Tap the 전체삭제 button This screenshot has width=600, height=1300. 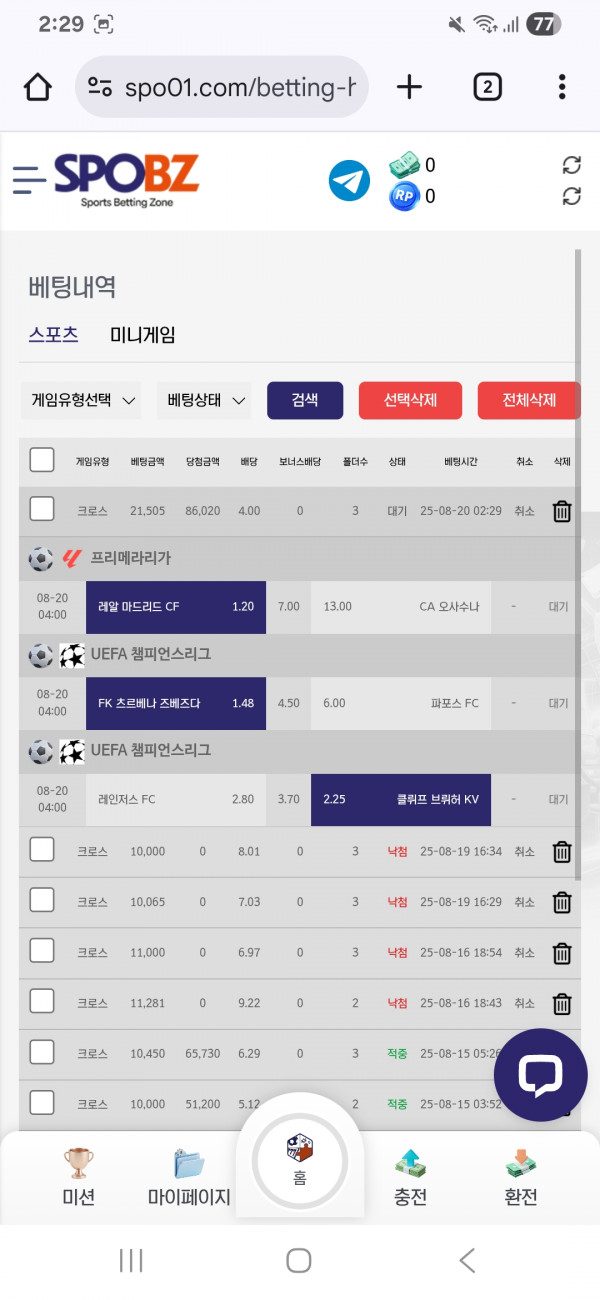coord(528,401)
